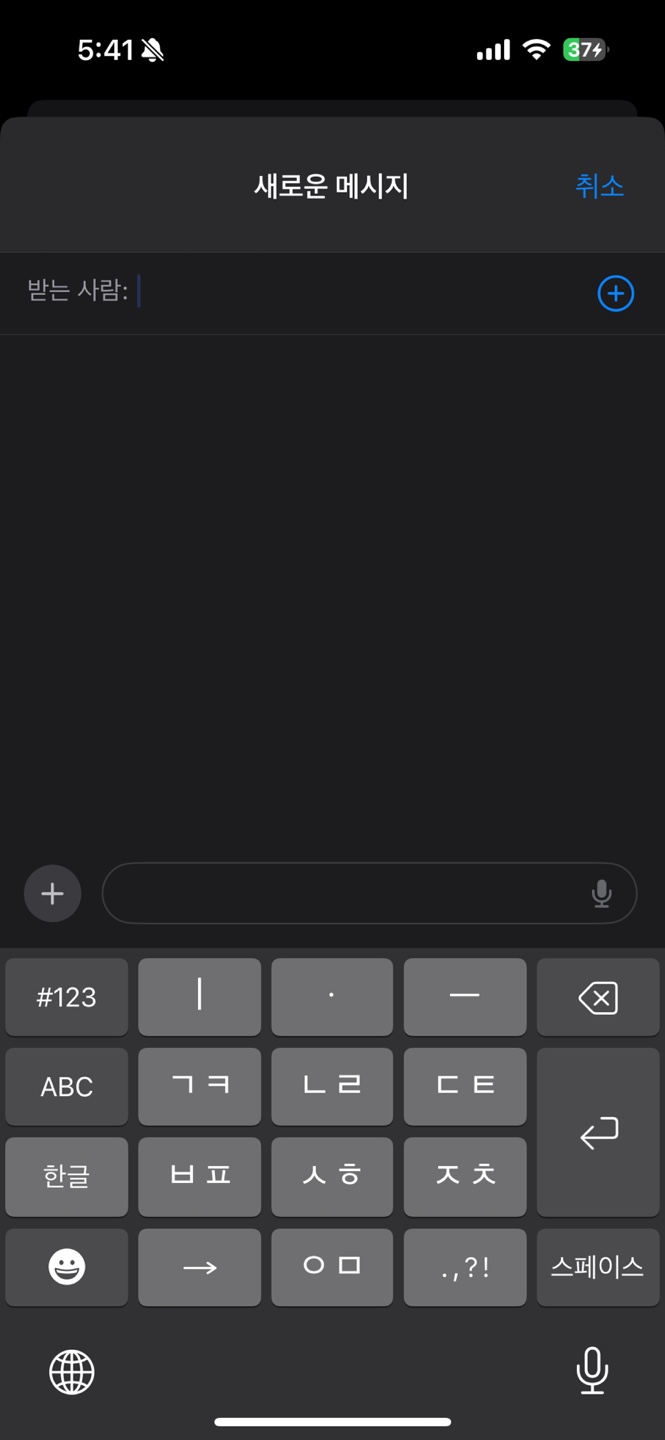Tap the ㅅㅎ consonant key
The image size is (665, 1440).
click(x=332, y=1176)
